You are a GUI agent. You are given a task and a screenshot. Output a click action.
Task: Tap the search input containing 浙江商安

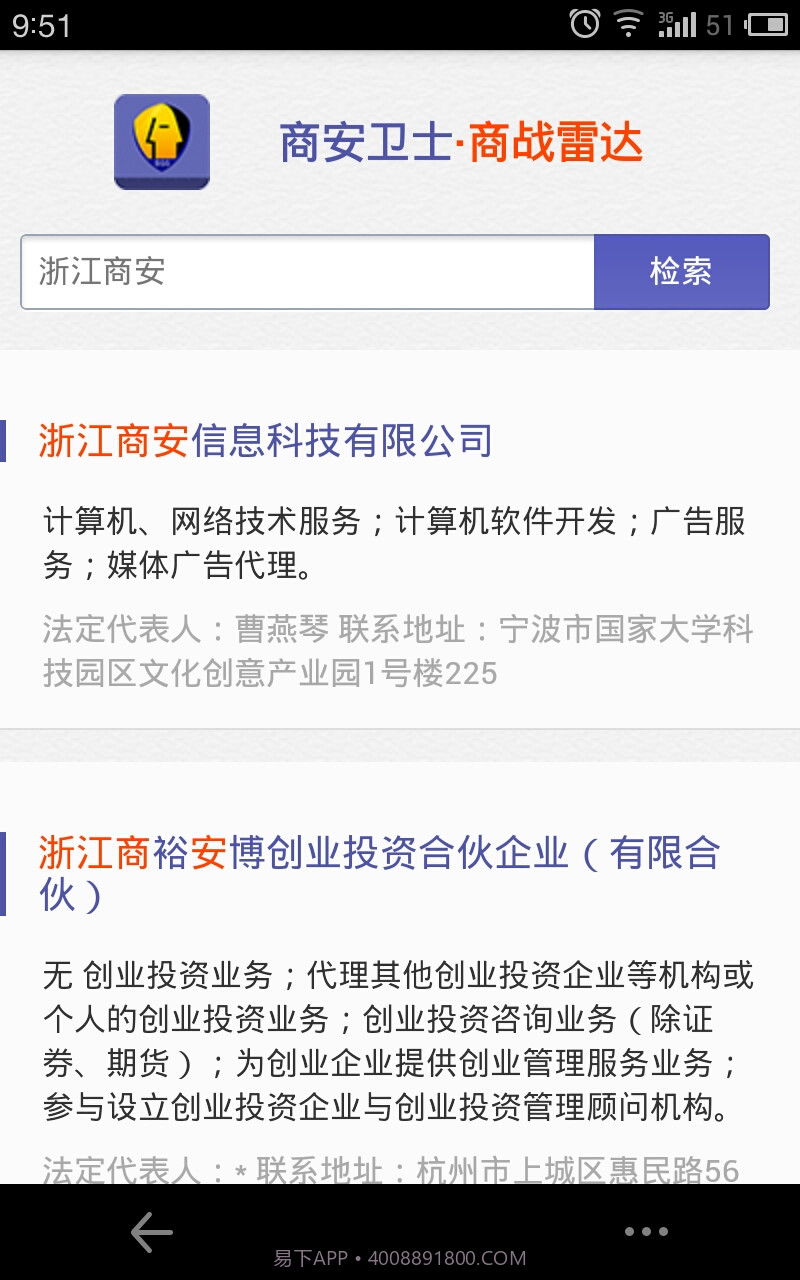300,271
